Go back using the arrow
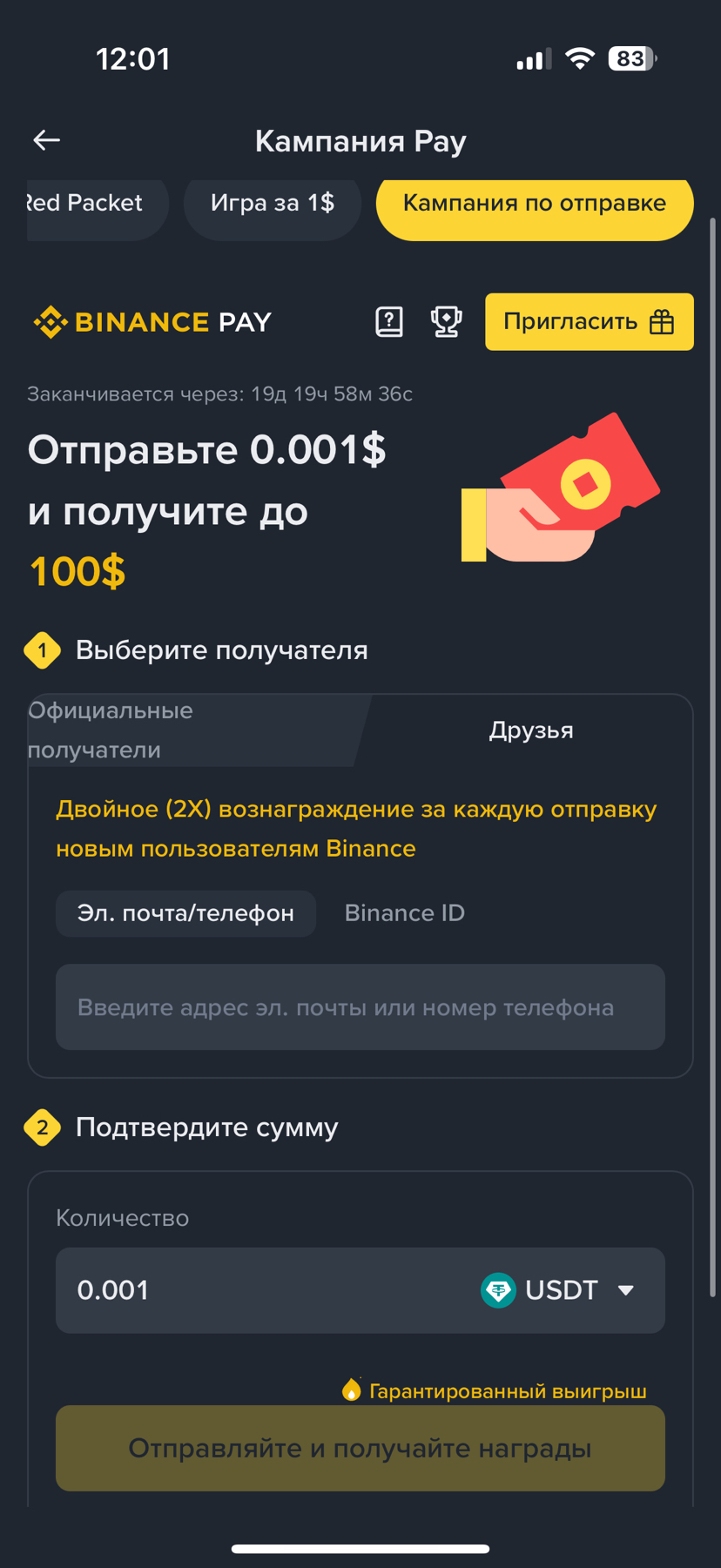721x1568 pixels. (x=46, y=140)
